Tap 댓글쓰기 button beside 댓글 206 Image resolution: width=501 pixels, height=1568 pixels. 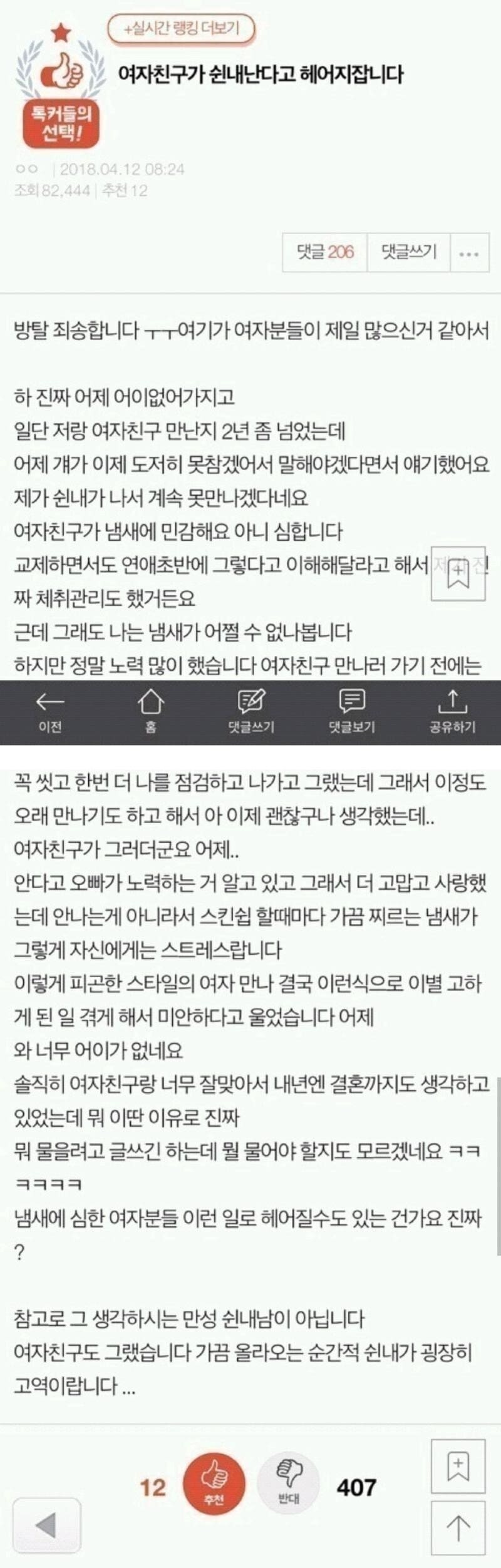pos(408,252)
